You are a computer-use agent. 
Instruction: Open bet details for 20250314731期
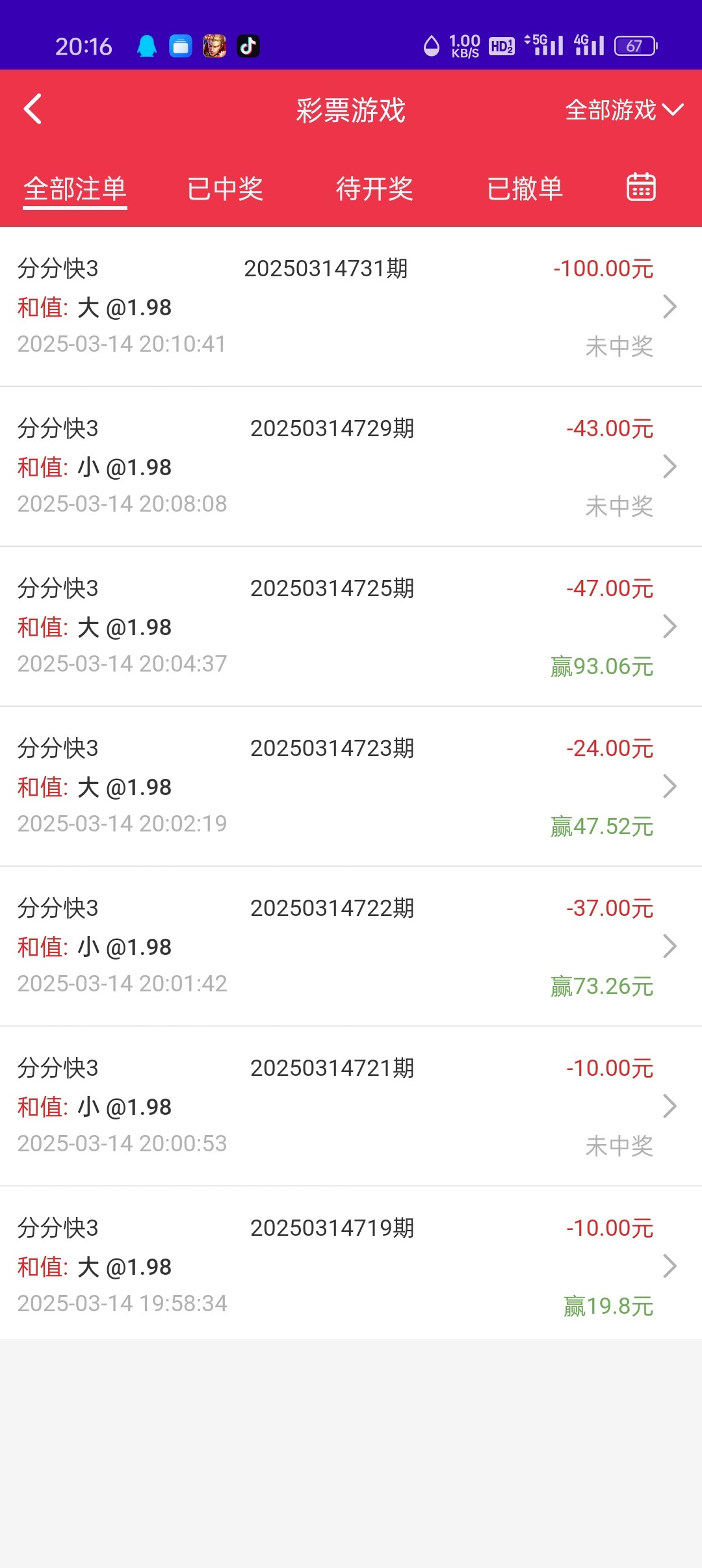click(351, 306)
